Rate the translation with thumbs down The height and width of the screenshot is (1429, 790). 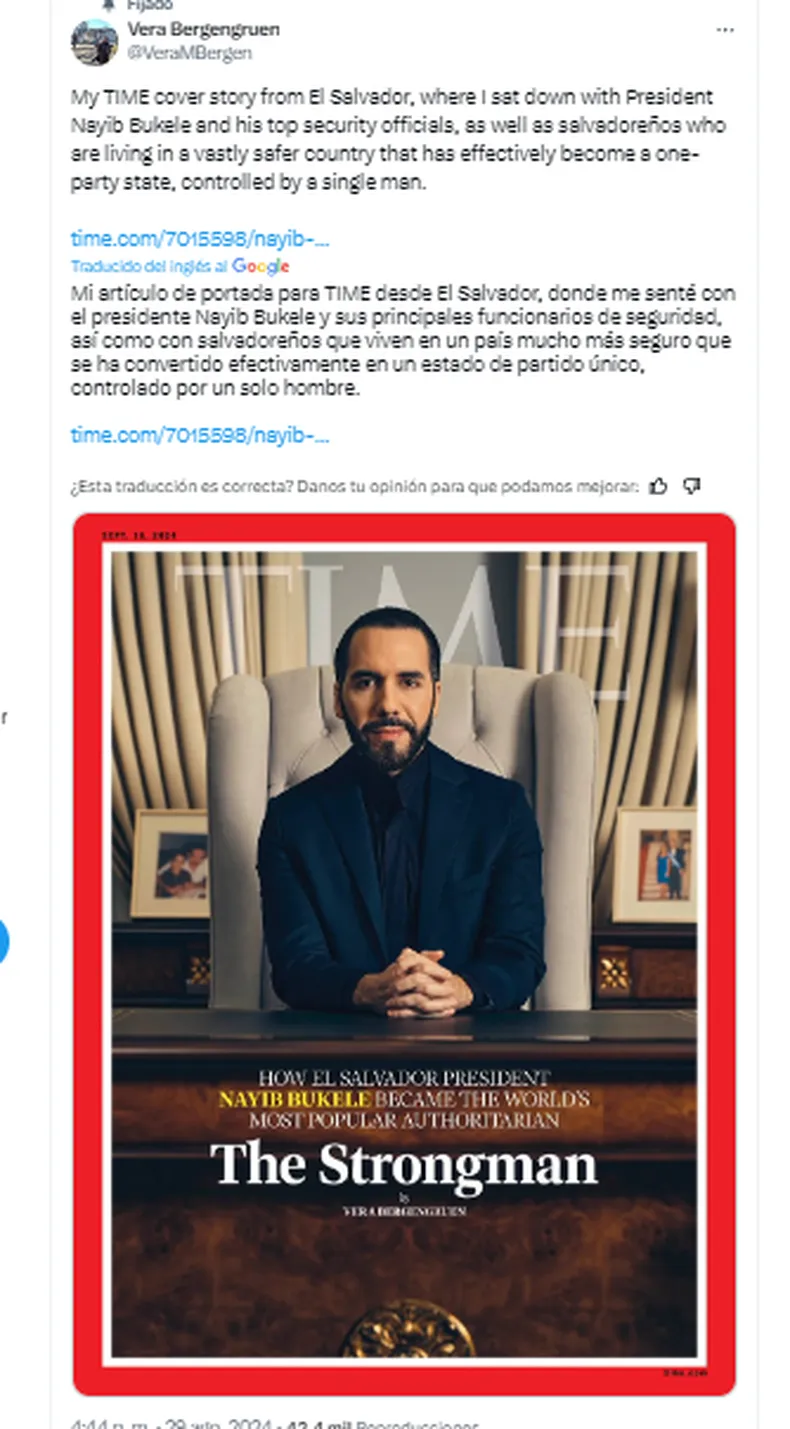691,486
